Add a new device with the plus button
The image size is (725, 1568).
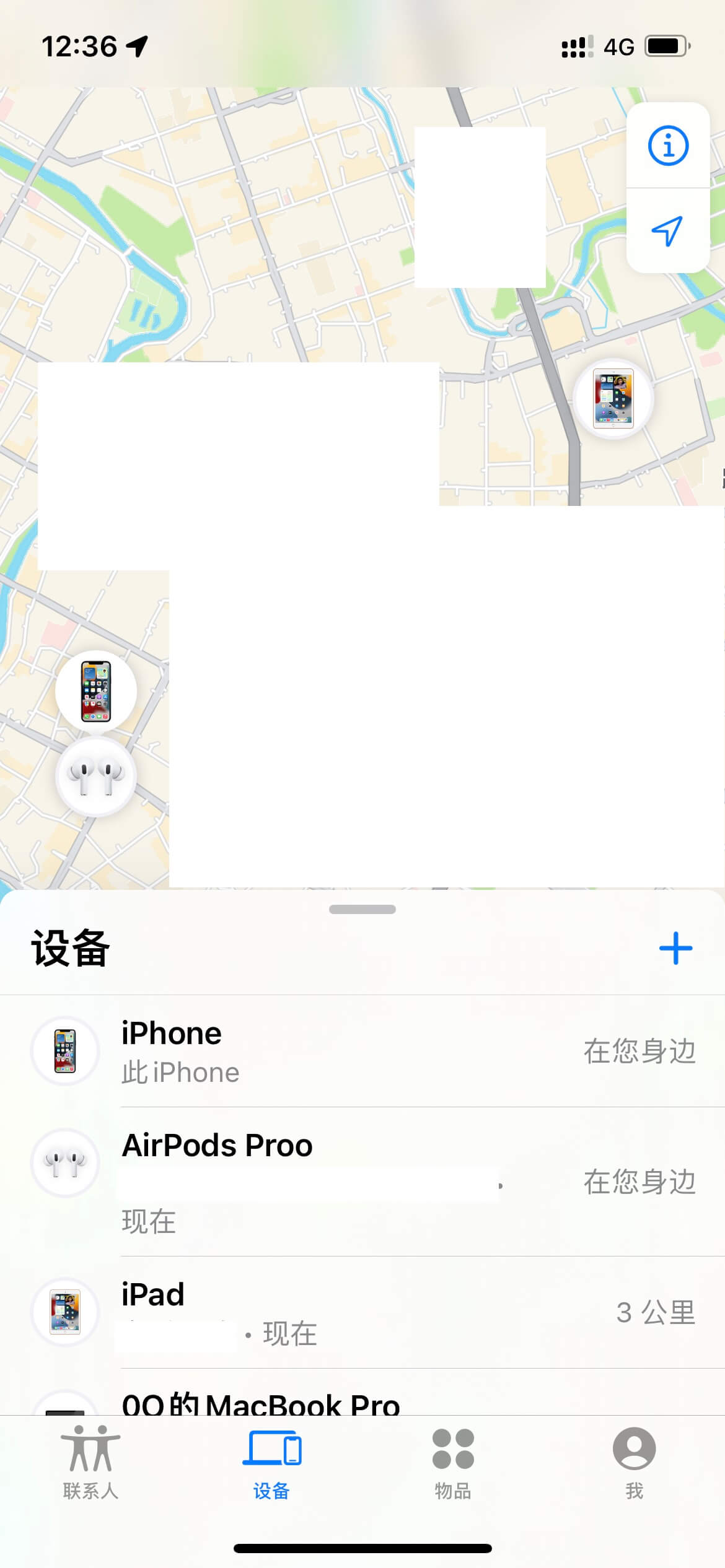click(675, 947)
